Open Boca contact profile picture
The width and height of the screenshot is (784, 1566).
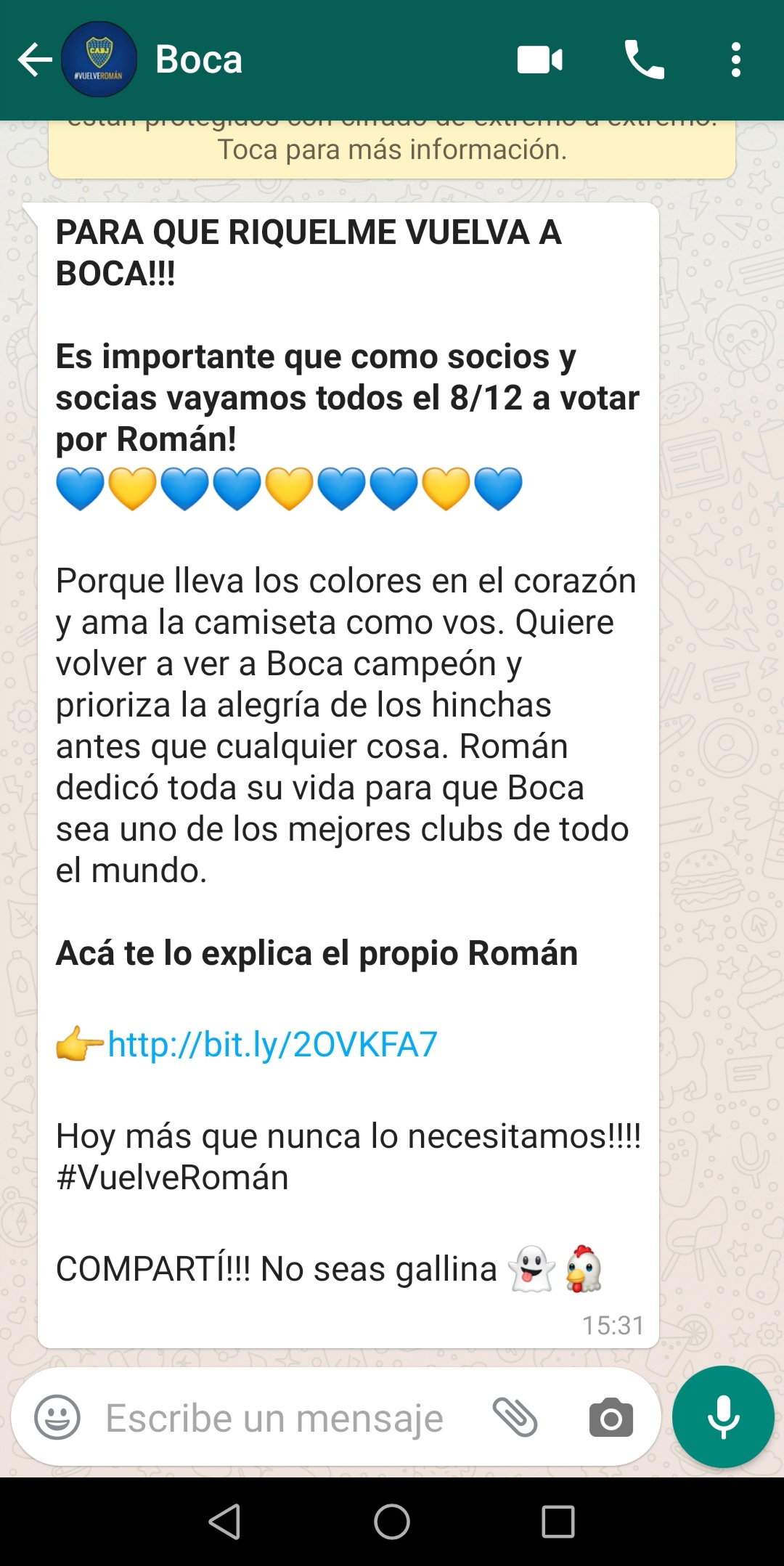pos(99,60)
